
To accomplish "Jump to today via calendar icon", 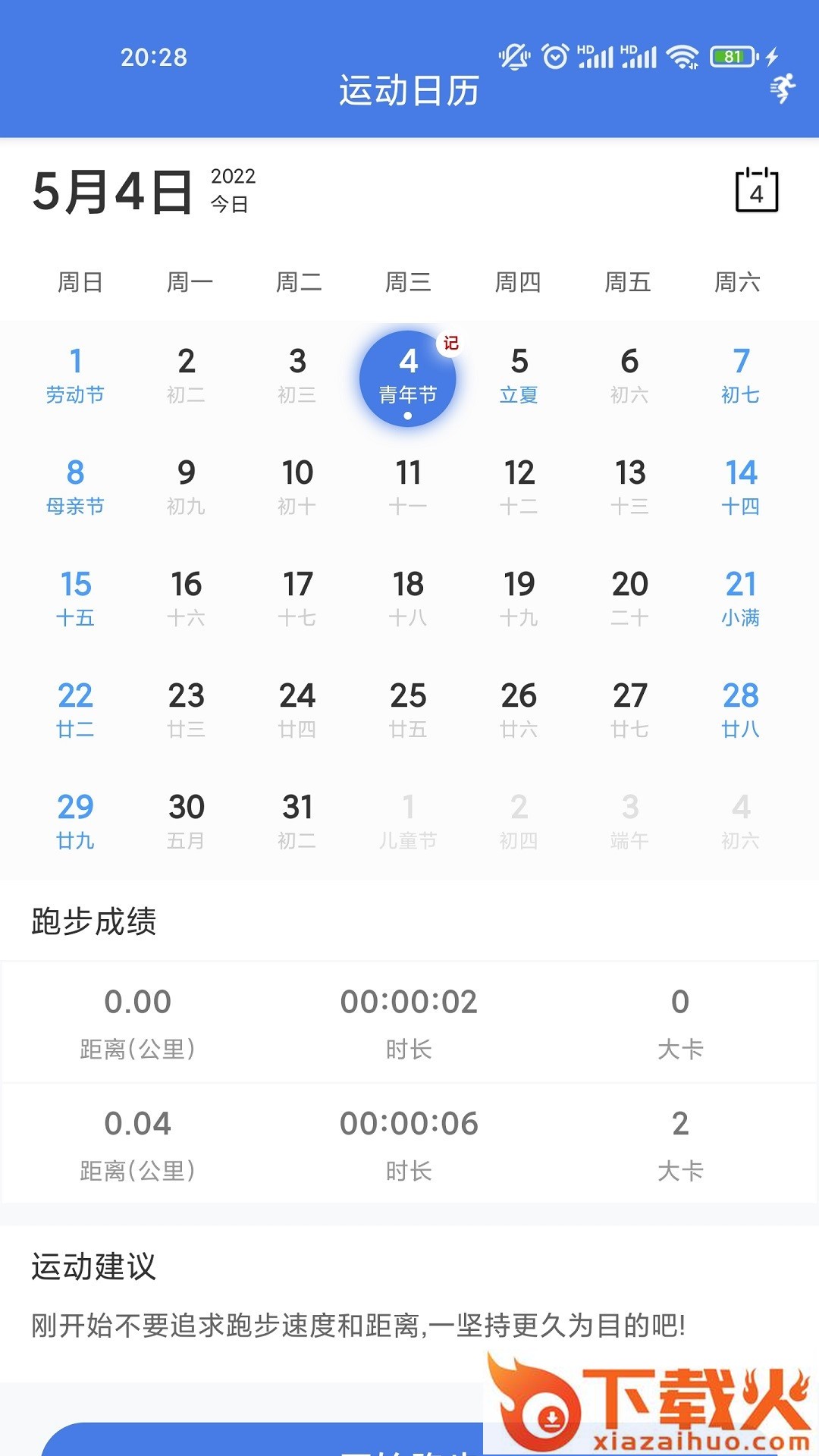I will (757, 190).
